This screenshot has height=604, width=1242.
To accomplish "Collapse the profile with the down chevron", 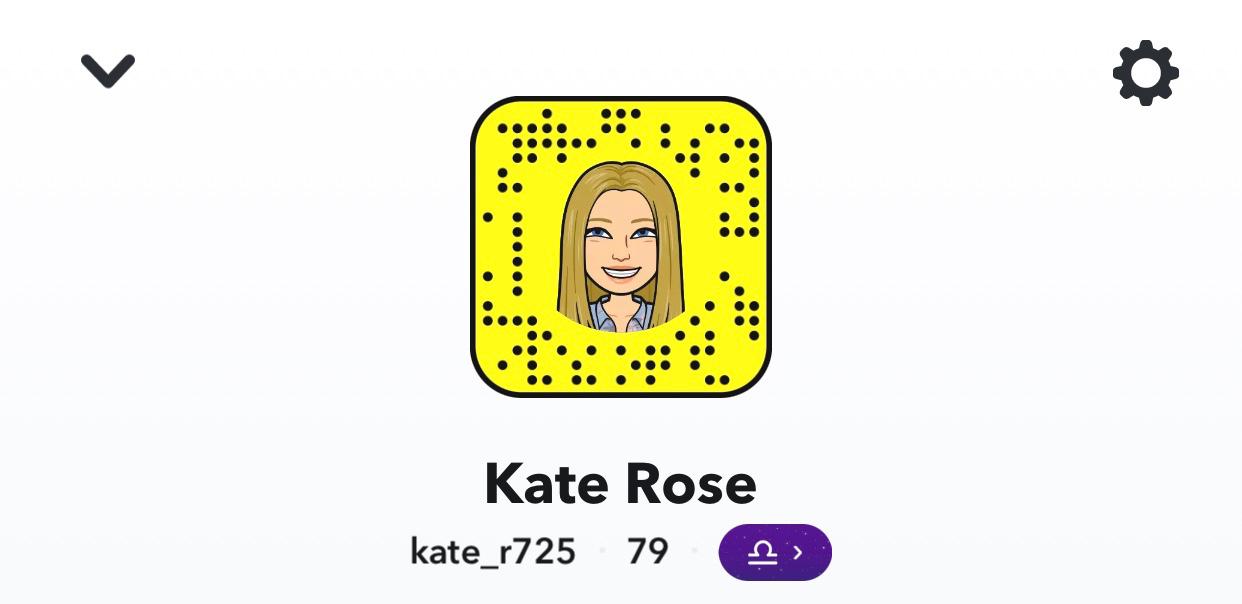I will tap(108, 71).
